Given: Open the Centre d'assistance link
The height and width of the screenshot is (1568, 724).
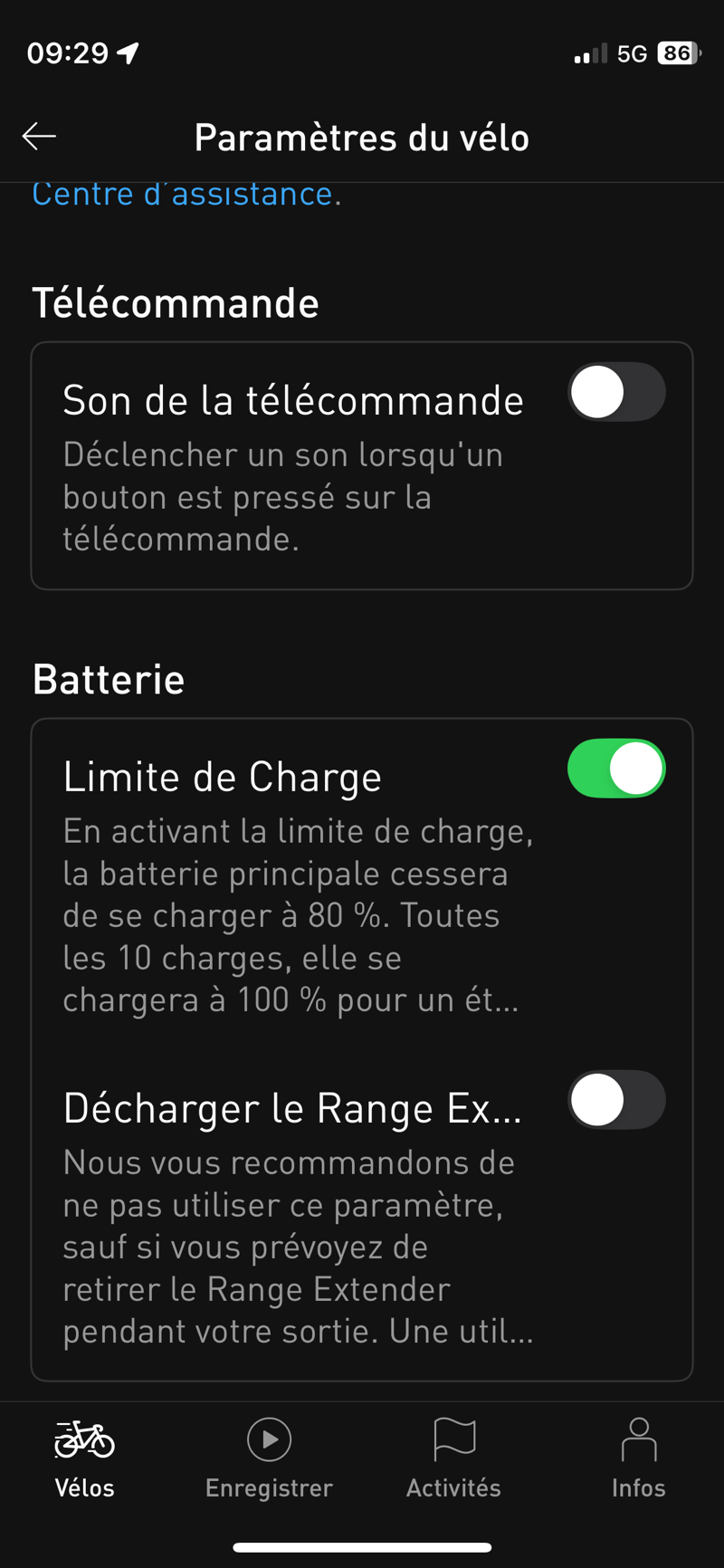Looking at the screenshot, I should click(182, 195).
